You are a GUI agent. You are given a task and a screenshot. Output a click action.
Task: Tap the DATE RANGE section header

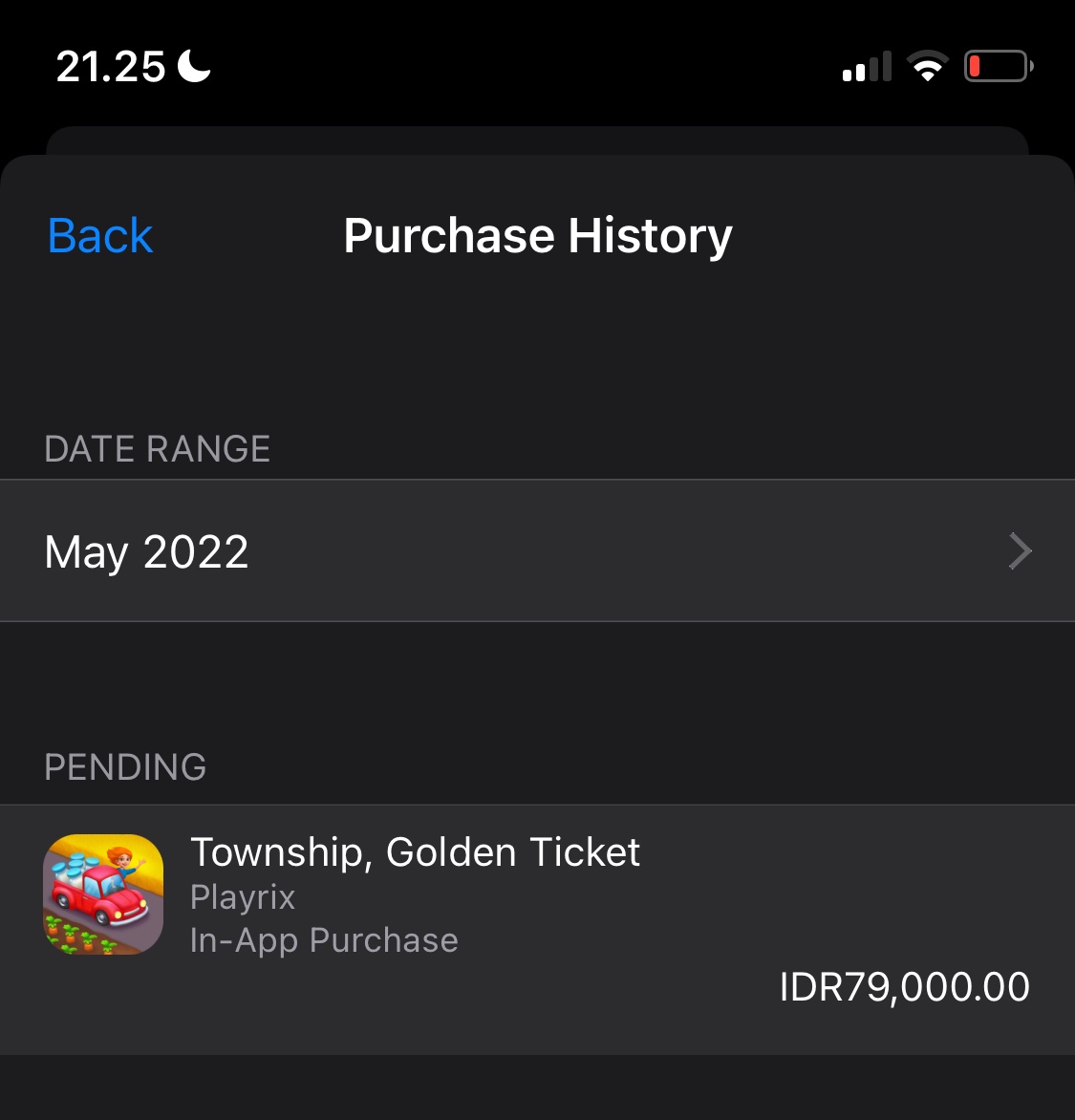[x=157, y=448]
